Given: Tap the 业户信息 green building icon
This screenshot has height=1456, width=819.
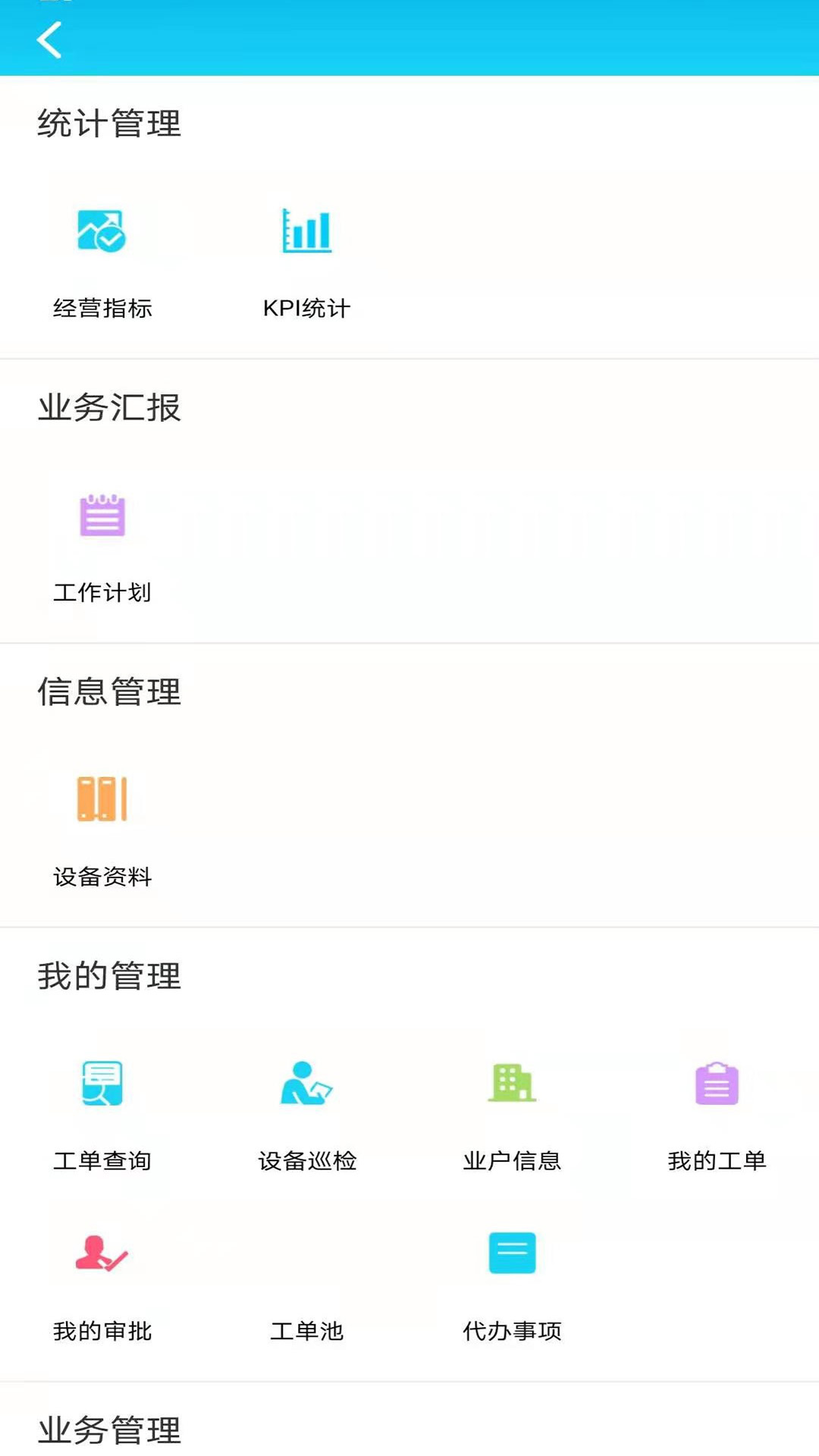Looking at the screenshot, I should coord(512,1084).
